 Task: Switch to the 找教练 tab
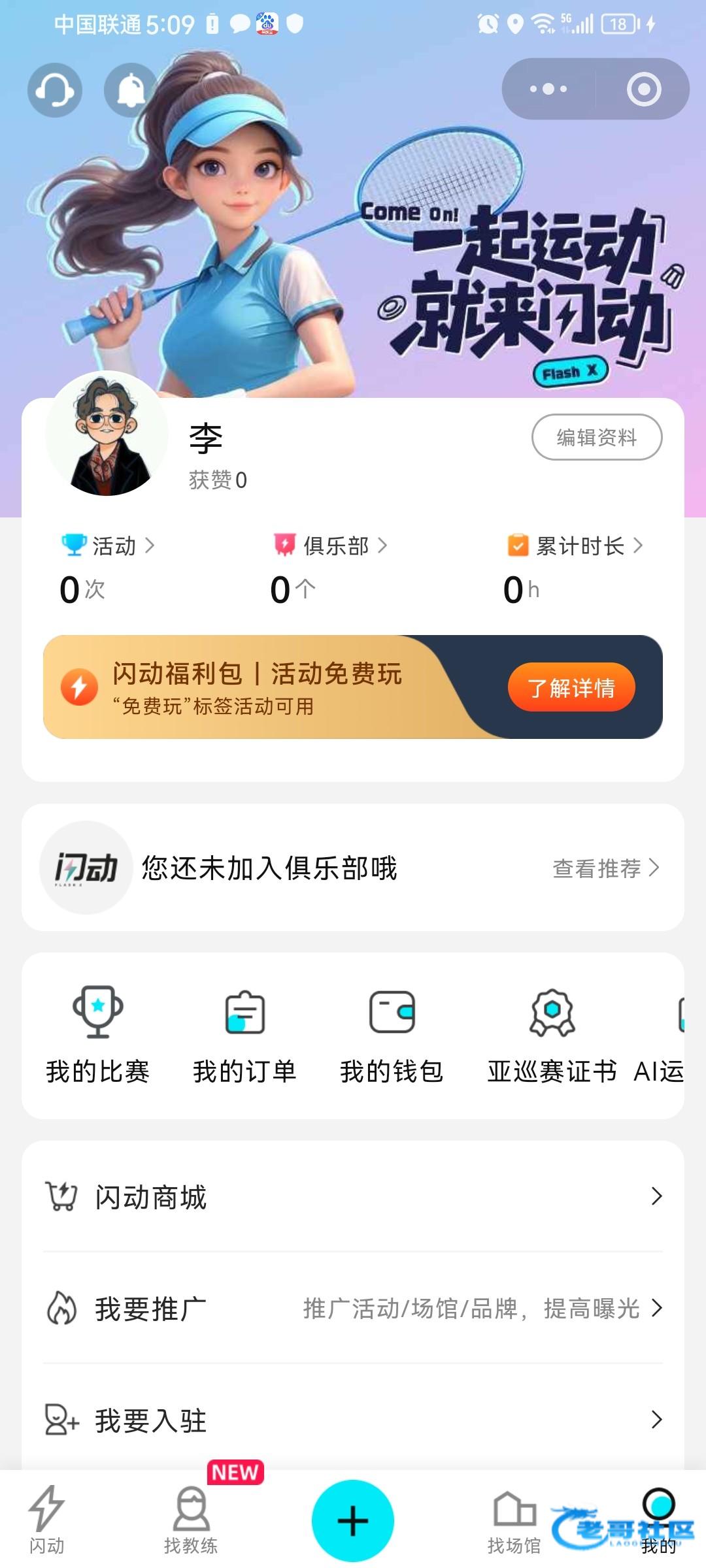point(191,1520)
